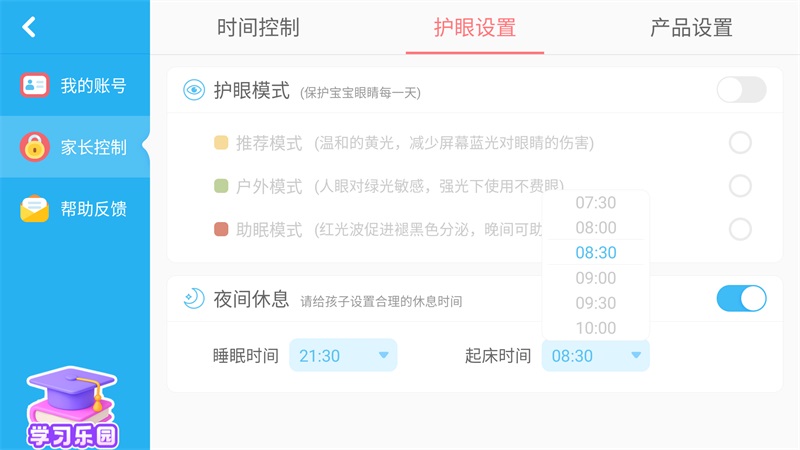Image resolution: width=800 pixels, height=450 pixels.
Task: Open 家长控制 in the sidebar
Action: tap(75, 147)
